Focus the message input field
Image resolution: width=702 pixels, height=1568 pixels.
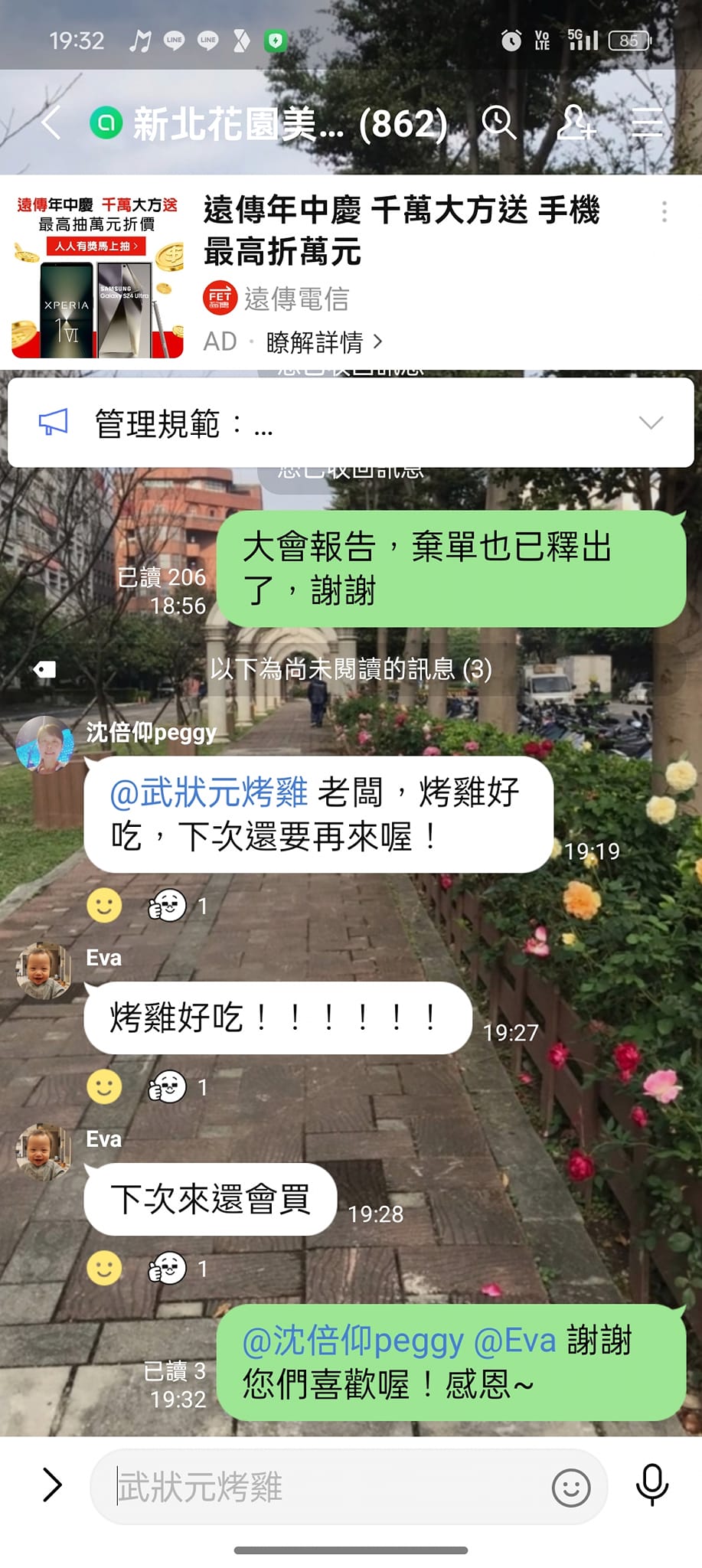click(329, 1486)
